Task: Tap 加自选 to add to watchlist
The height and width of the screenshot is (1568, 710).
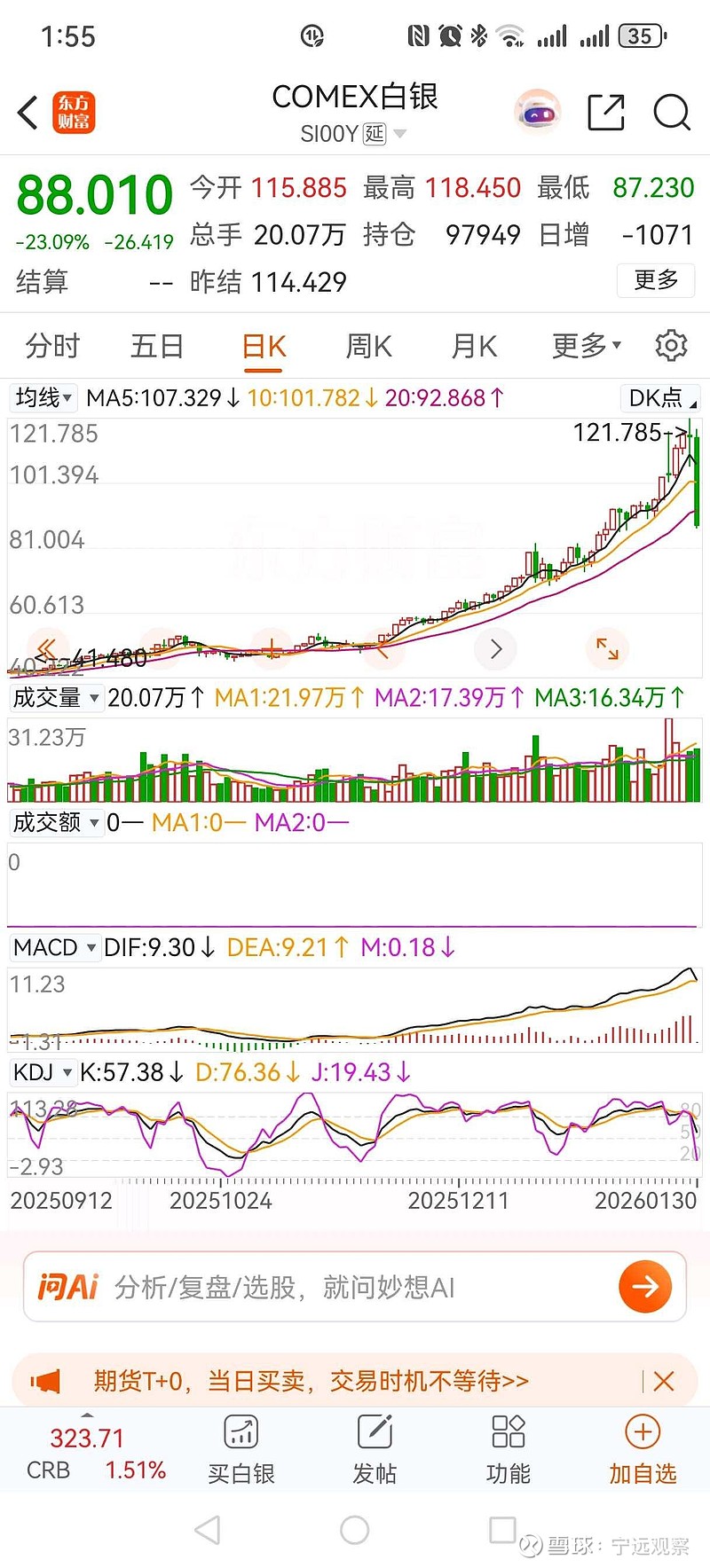Action: [x=642, y=1447]
